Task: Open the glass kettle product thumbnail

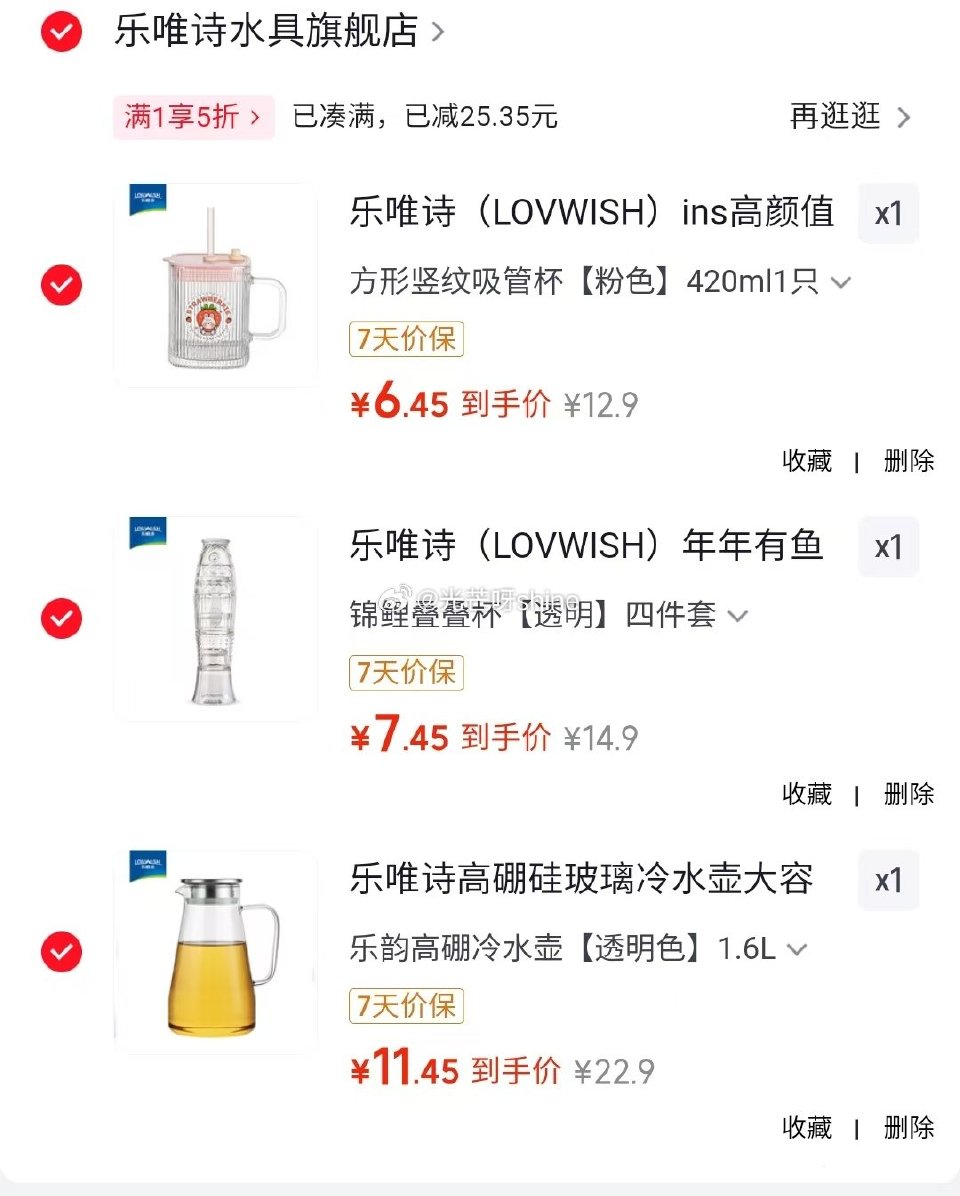Action: [x=215, y=950]
